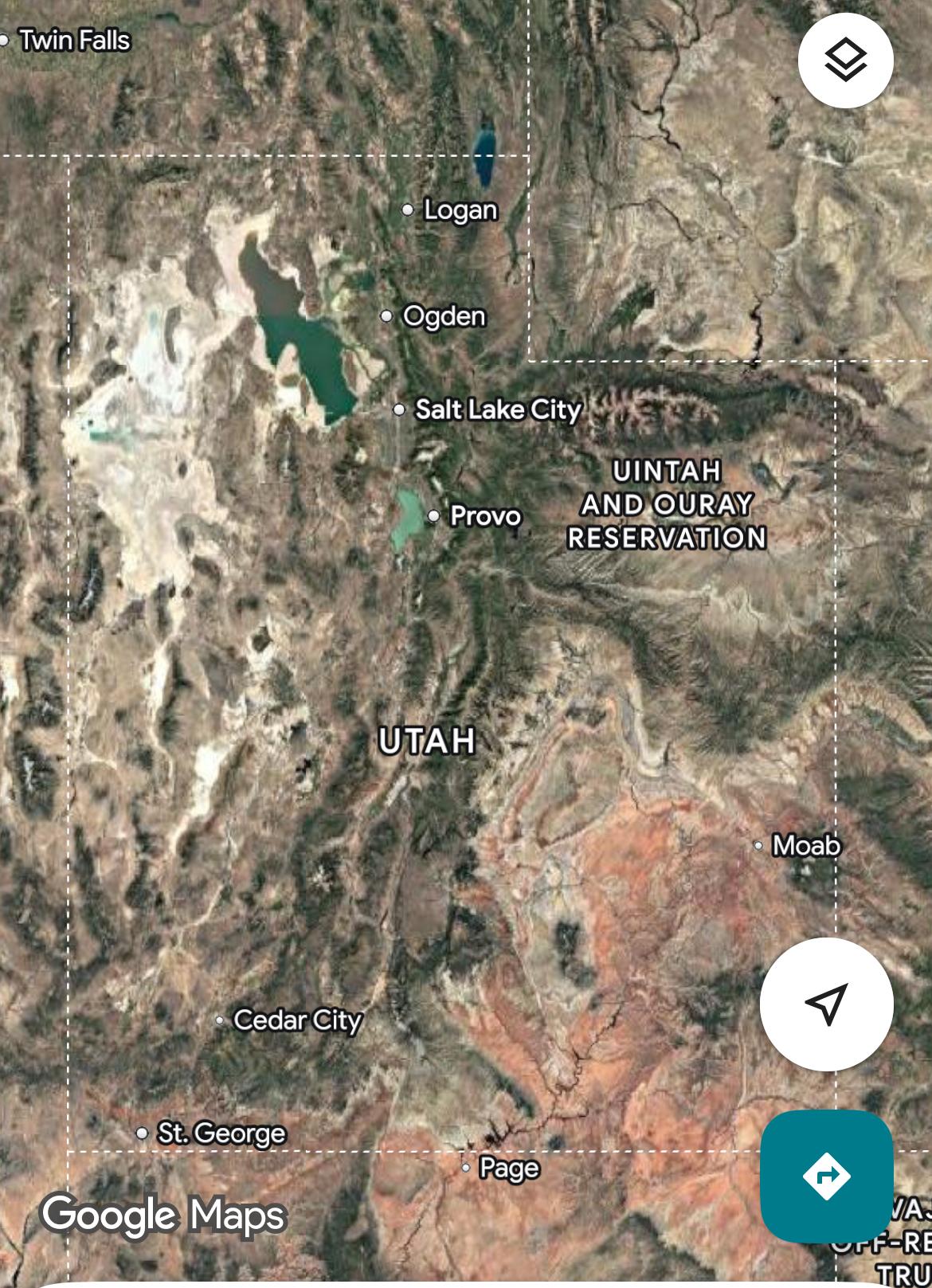This screenshot has width=932, height=1288.
Task: Select Provo on the map
Action: pos(484,516)
